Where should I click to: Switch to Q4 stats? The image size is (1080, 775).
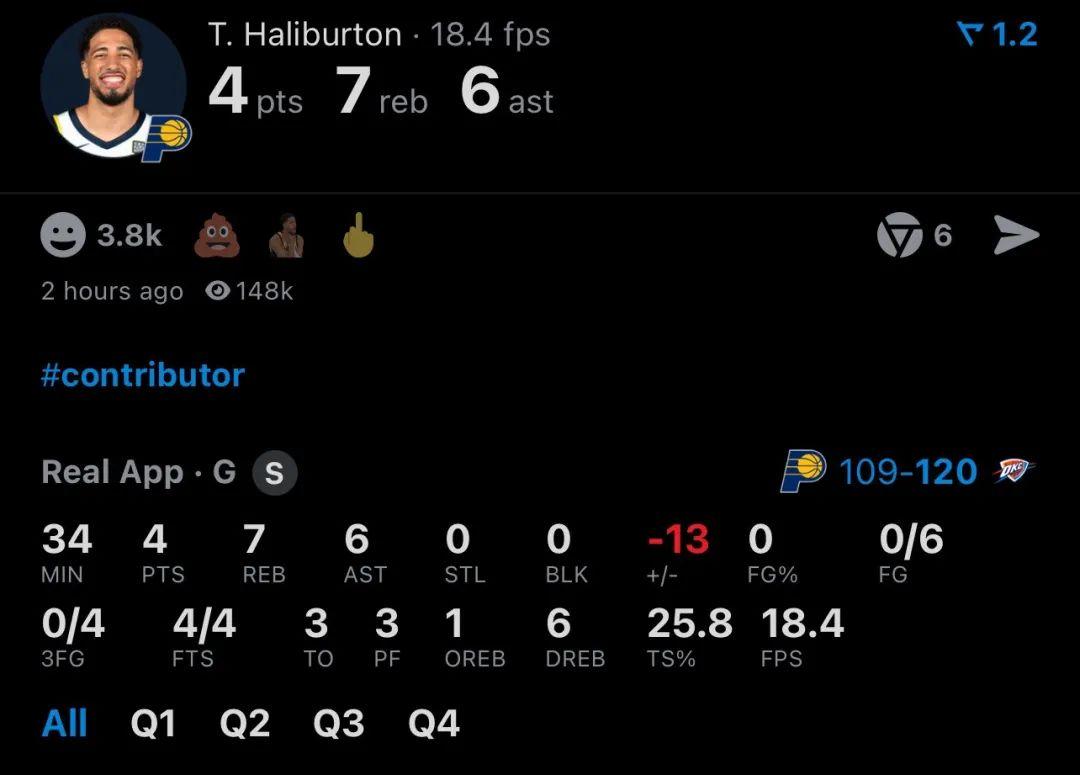tap(434, 723)
